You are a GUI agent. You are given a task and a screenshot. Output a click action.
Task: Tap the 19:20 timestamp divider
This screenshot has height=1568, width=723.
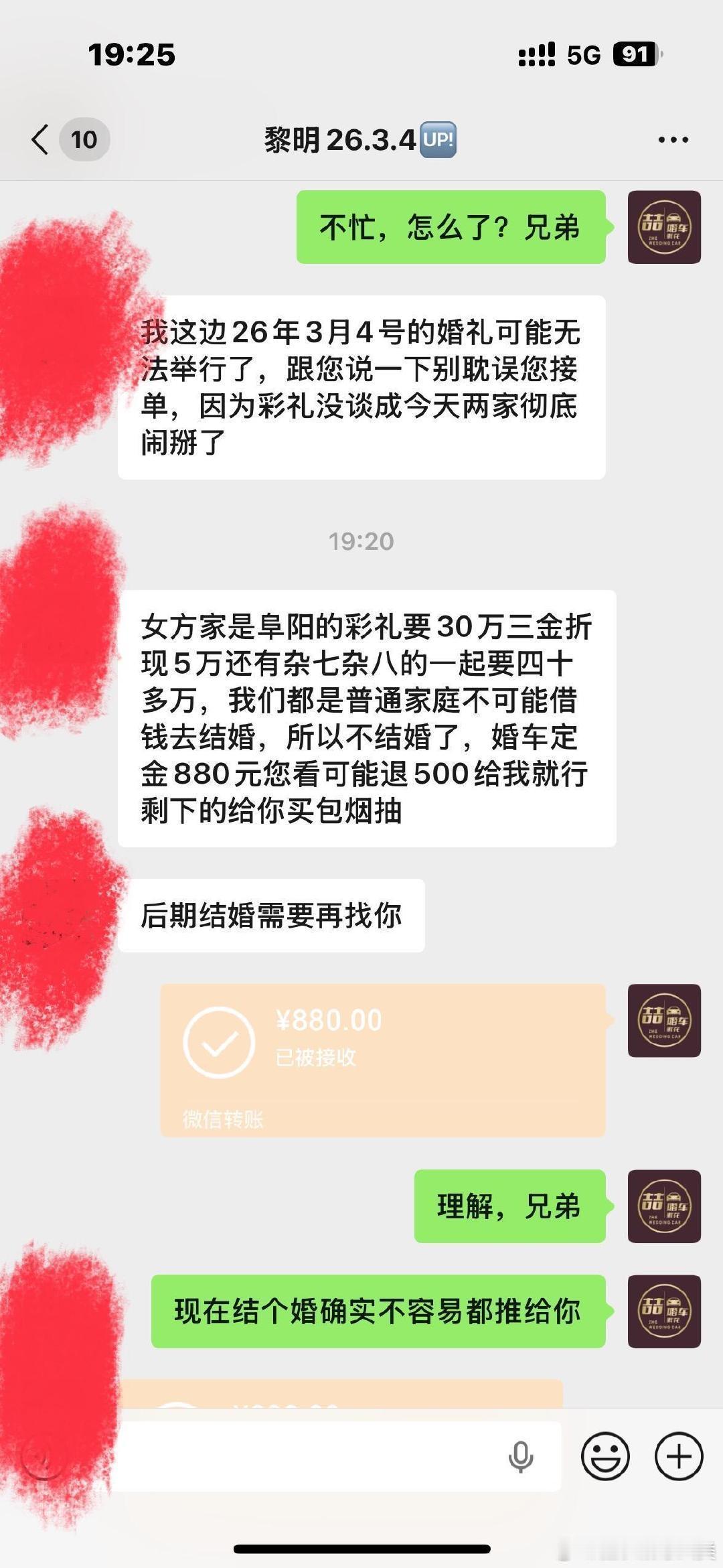click(360, 541)
